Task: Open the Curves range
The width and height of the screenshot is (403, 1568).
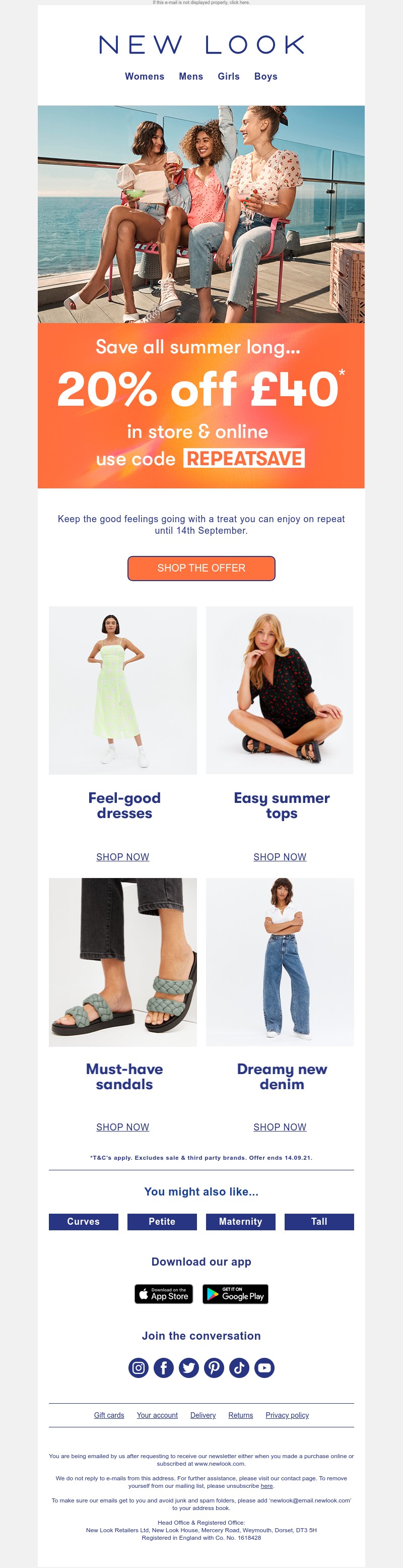Action: pos(84,1221)
